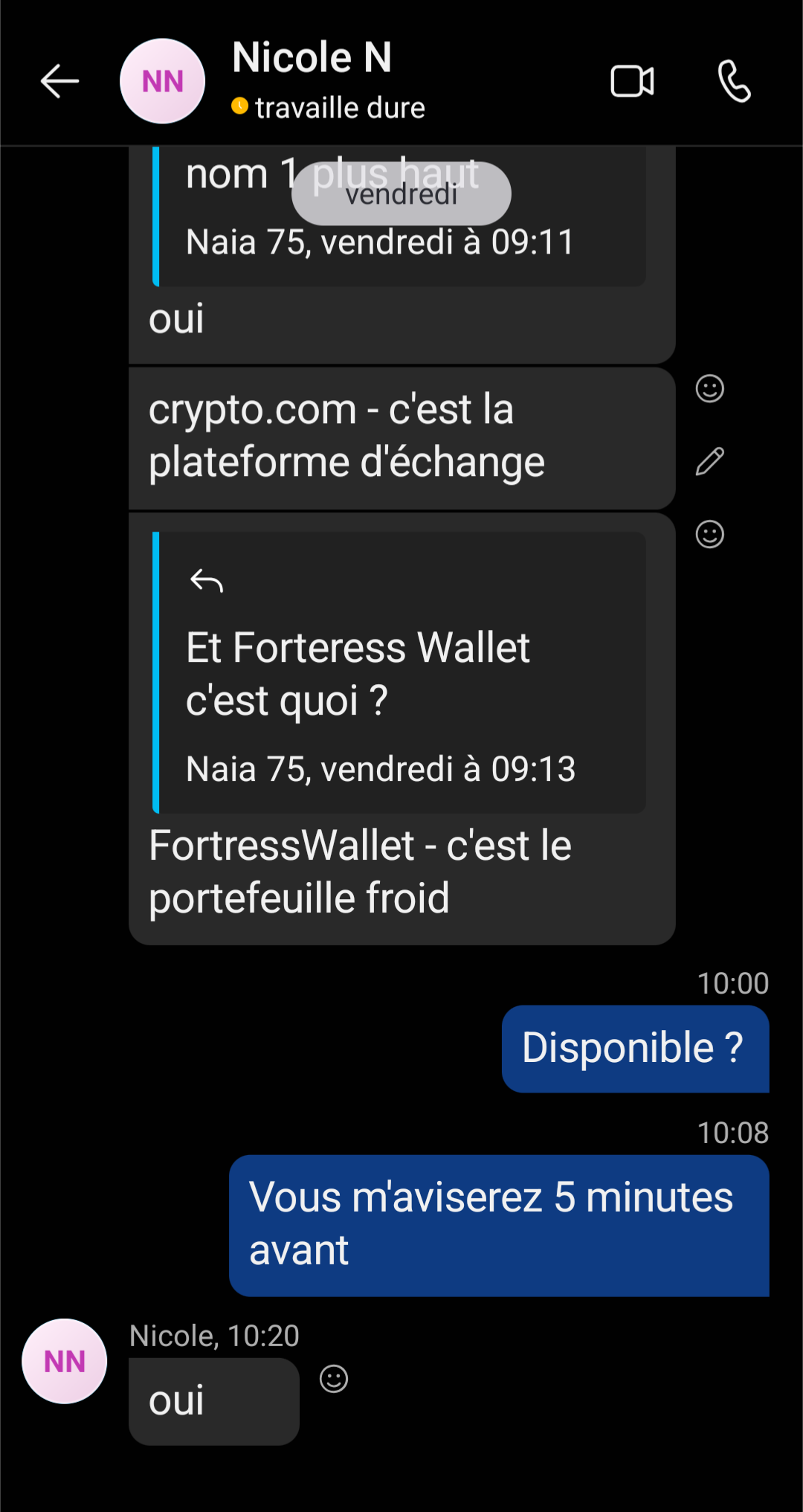Open Nicole N contact name in header
The height and width of the screenshot is (1512, 803).
coord(312,58)
